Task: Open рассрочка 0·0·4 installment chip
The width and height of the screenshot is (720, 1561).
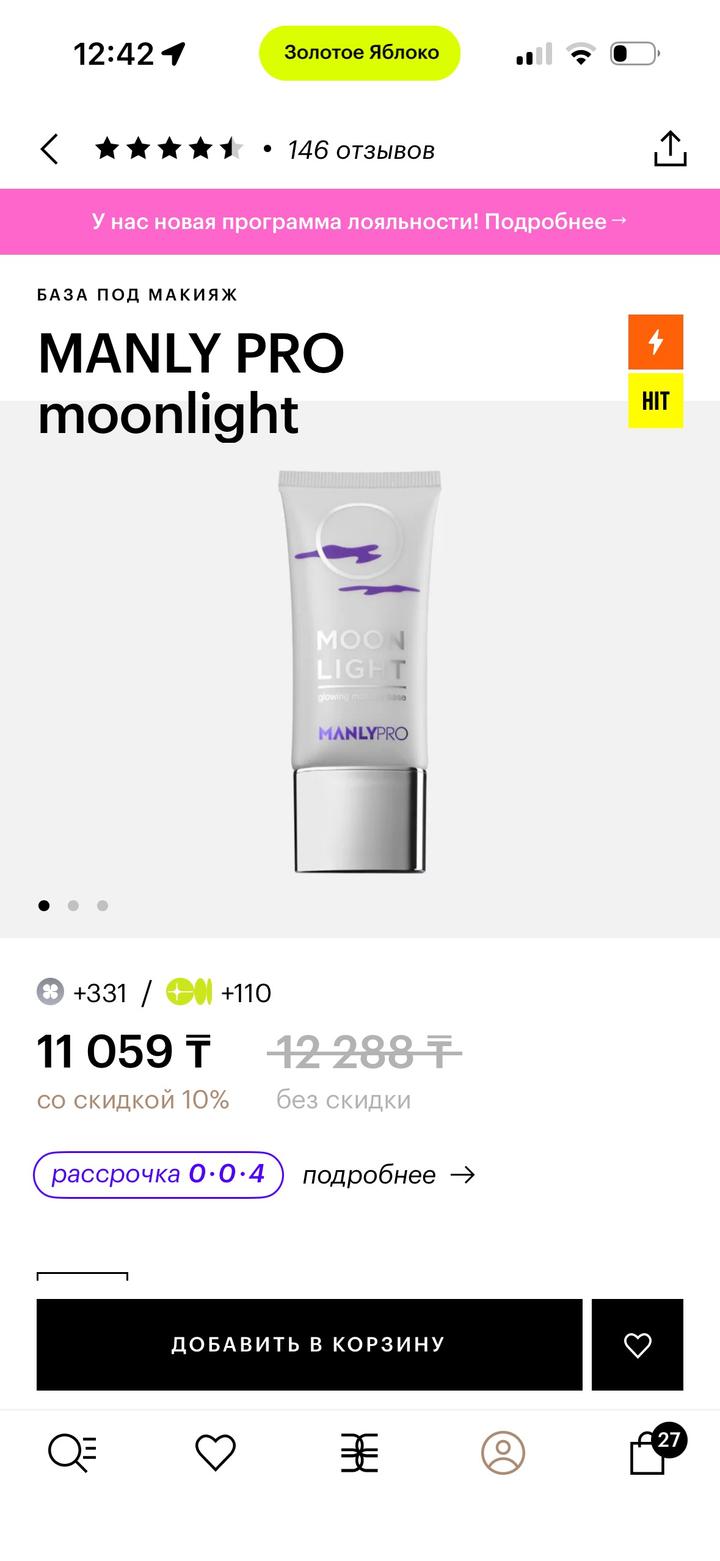Action: click(x=158, y=1174)
